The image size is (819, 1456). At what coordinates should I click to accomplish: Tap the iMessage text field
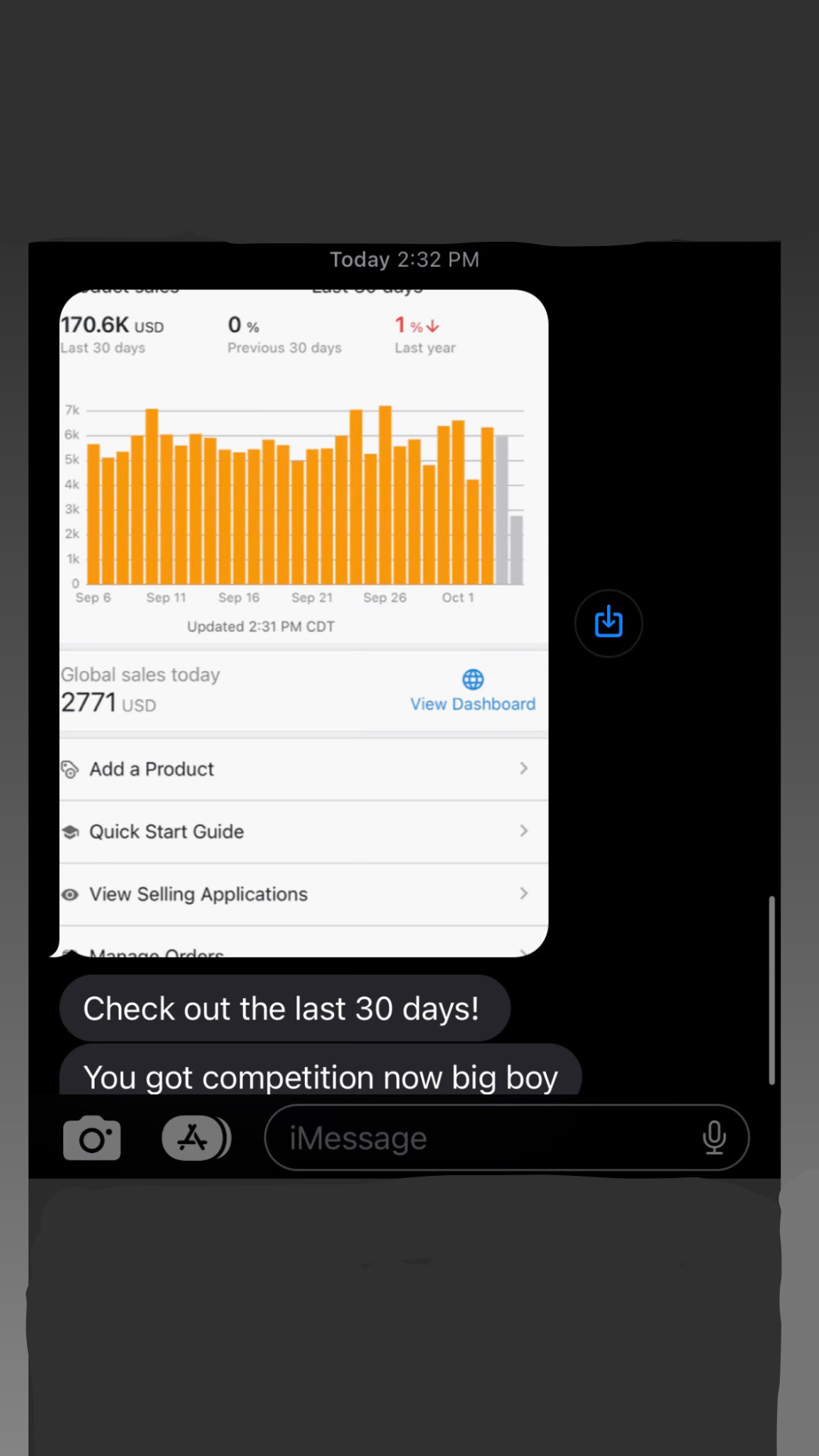click(x=483, y=1138)
